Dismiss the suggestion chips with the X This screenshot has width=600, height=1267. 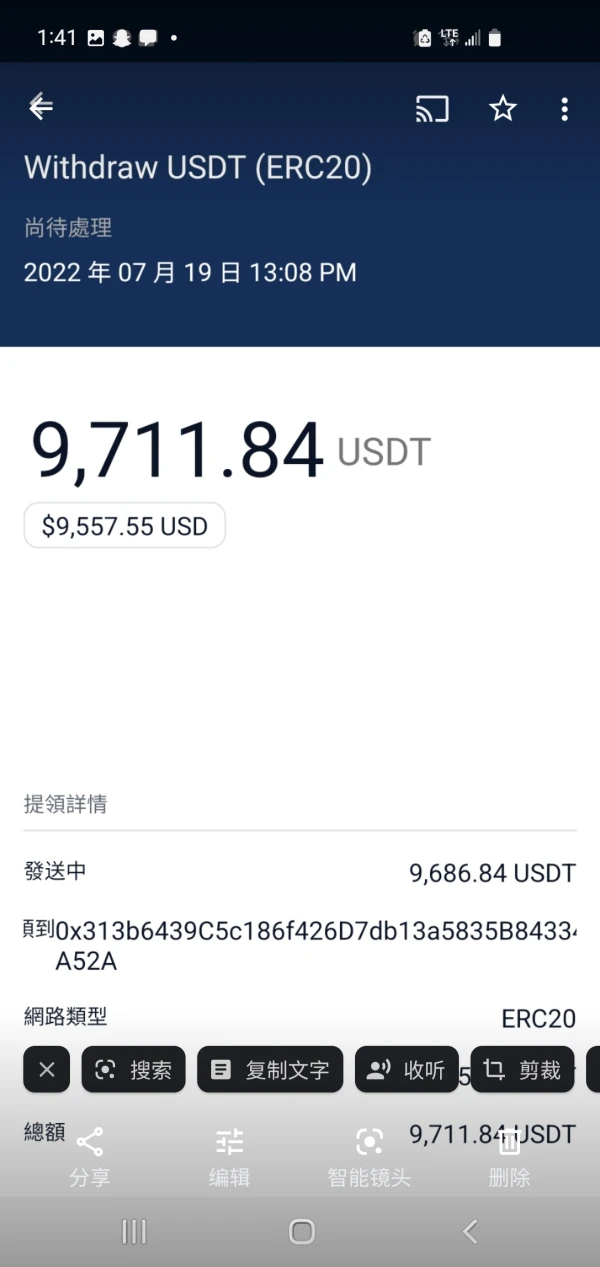point(47,1070)
